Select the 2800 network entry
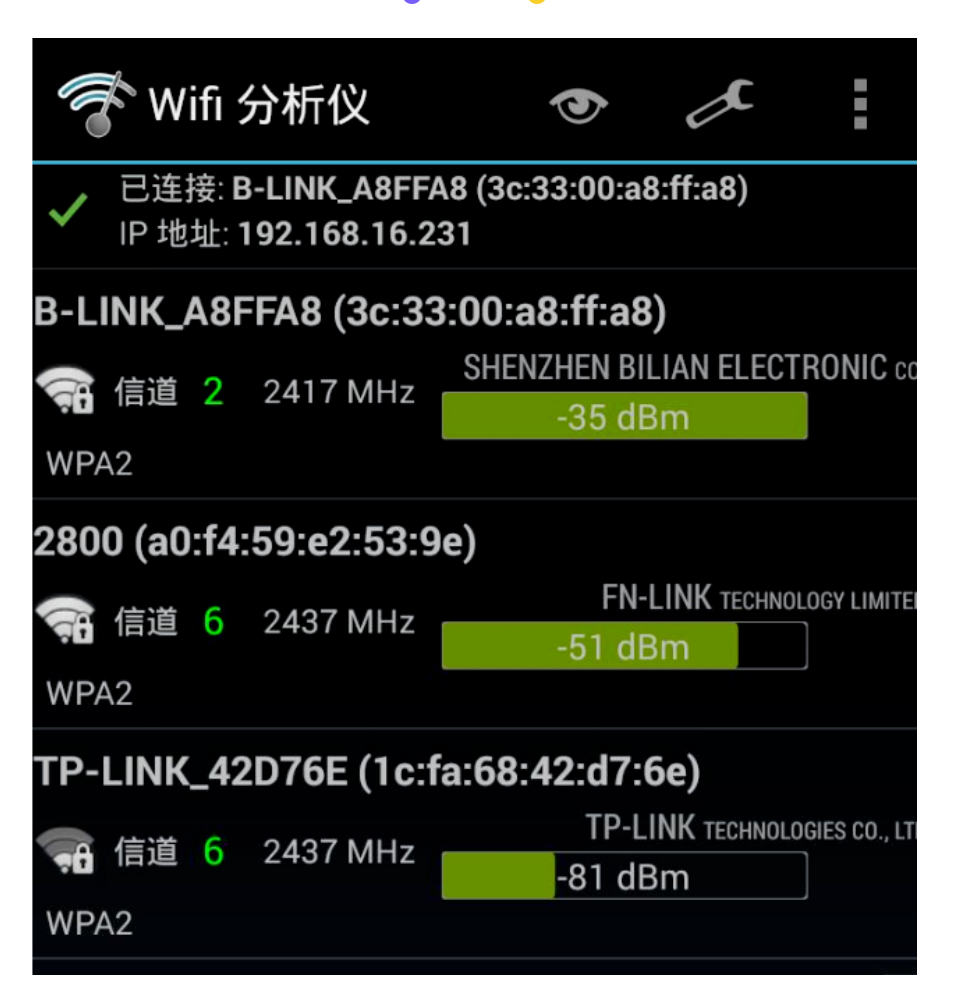This screenshot has height=993, width=960. point(474,615)
